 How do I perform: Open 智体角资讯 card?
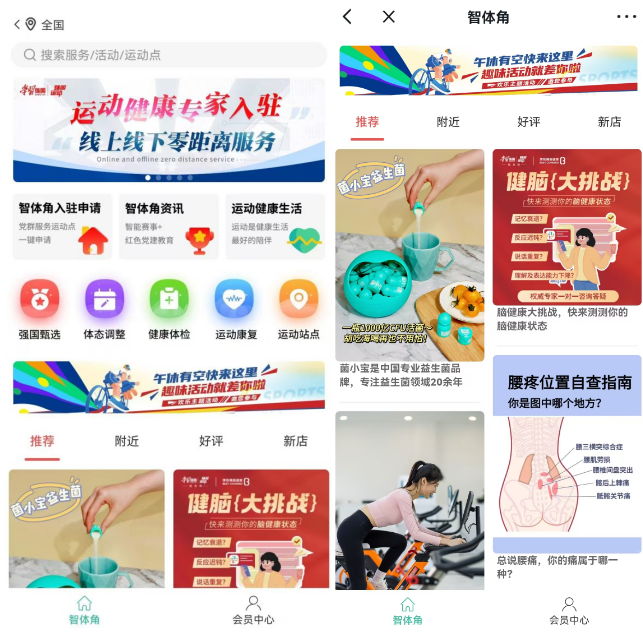coord(168,226)
